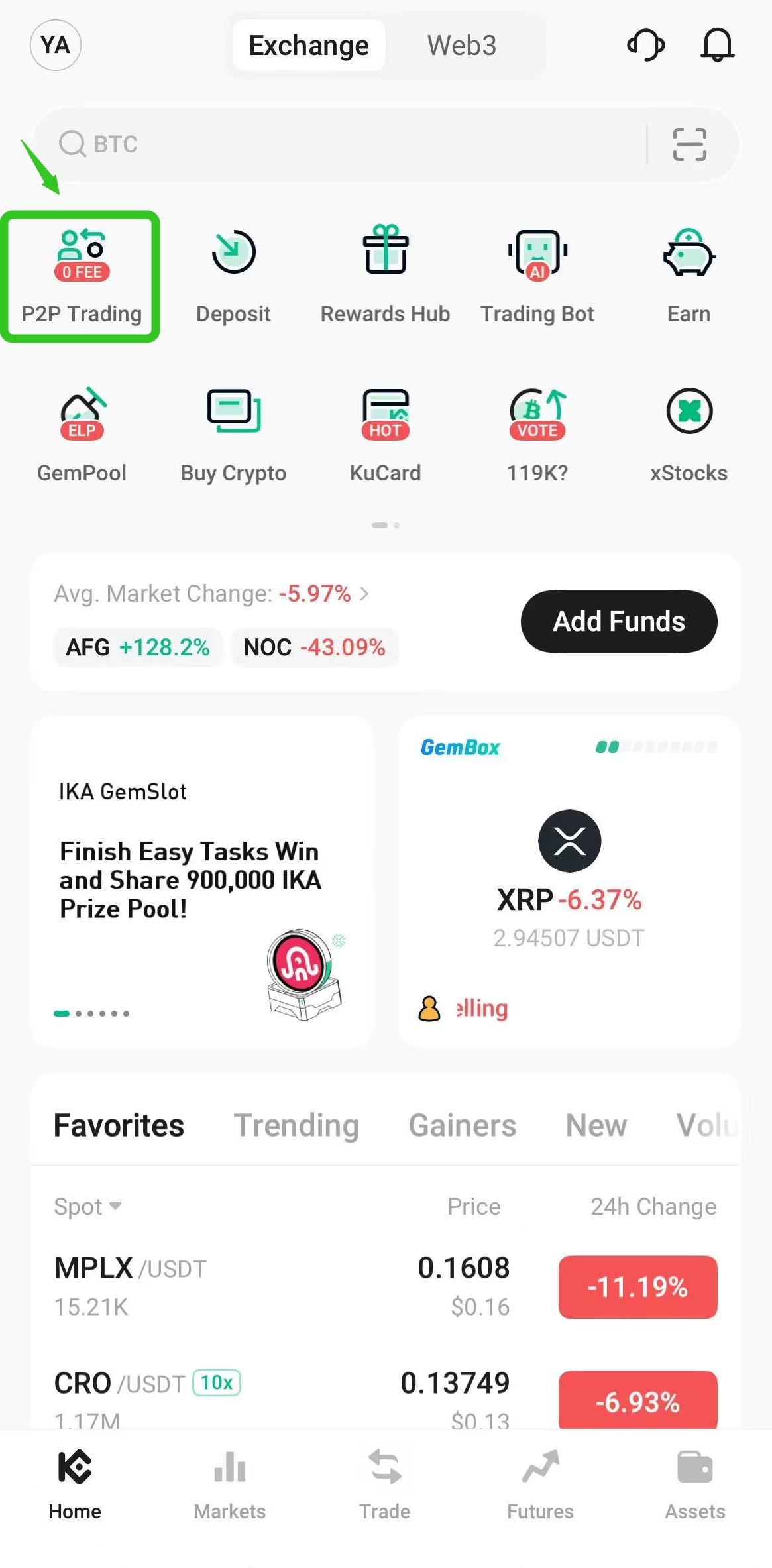
Task: View Avg. Market Change details
Action: pyautogui.click(x=211, y=594)
